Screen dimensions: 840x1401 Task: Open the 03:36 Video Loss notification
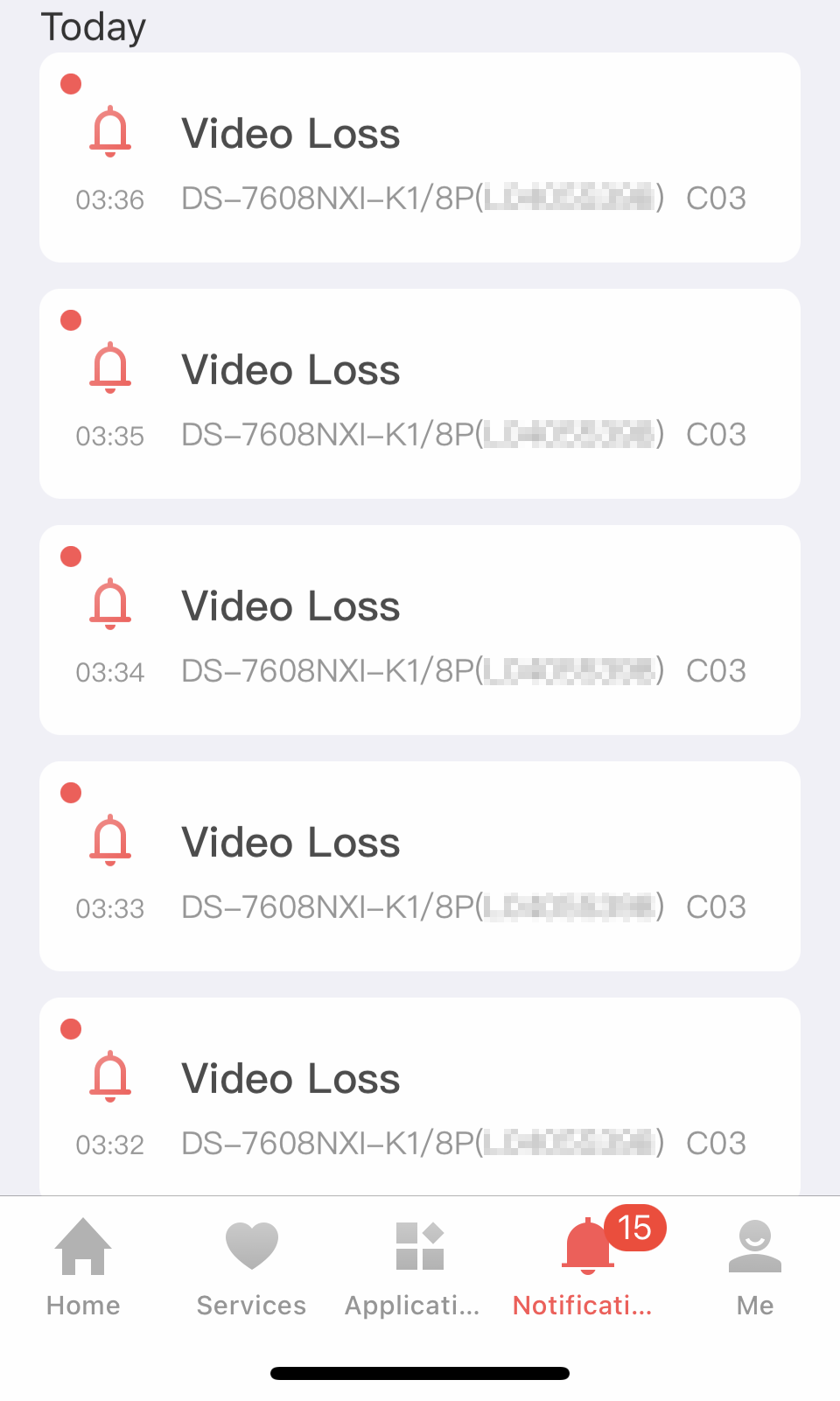[420, 158]
